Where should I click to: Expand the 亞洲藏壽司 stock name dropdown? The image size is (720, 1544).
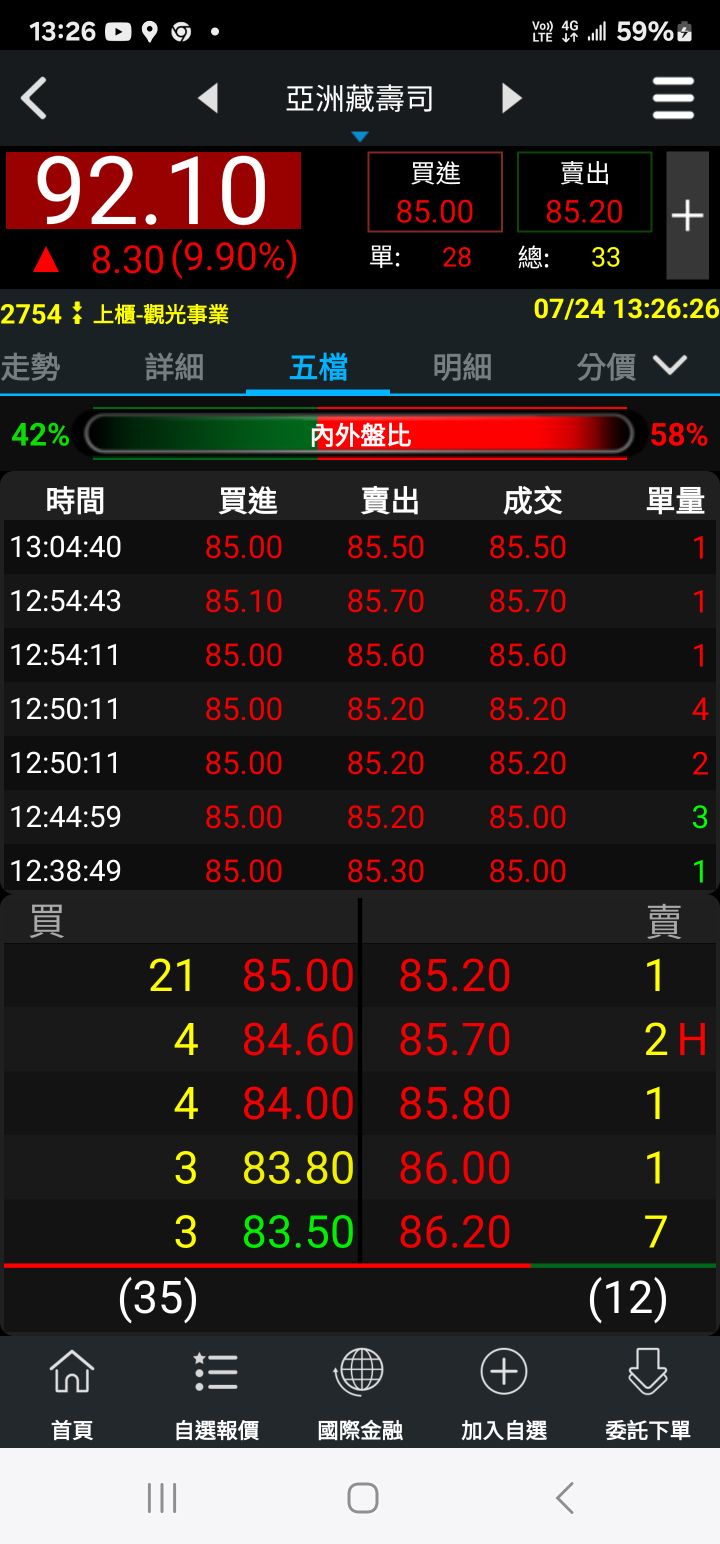click(360, 108)
